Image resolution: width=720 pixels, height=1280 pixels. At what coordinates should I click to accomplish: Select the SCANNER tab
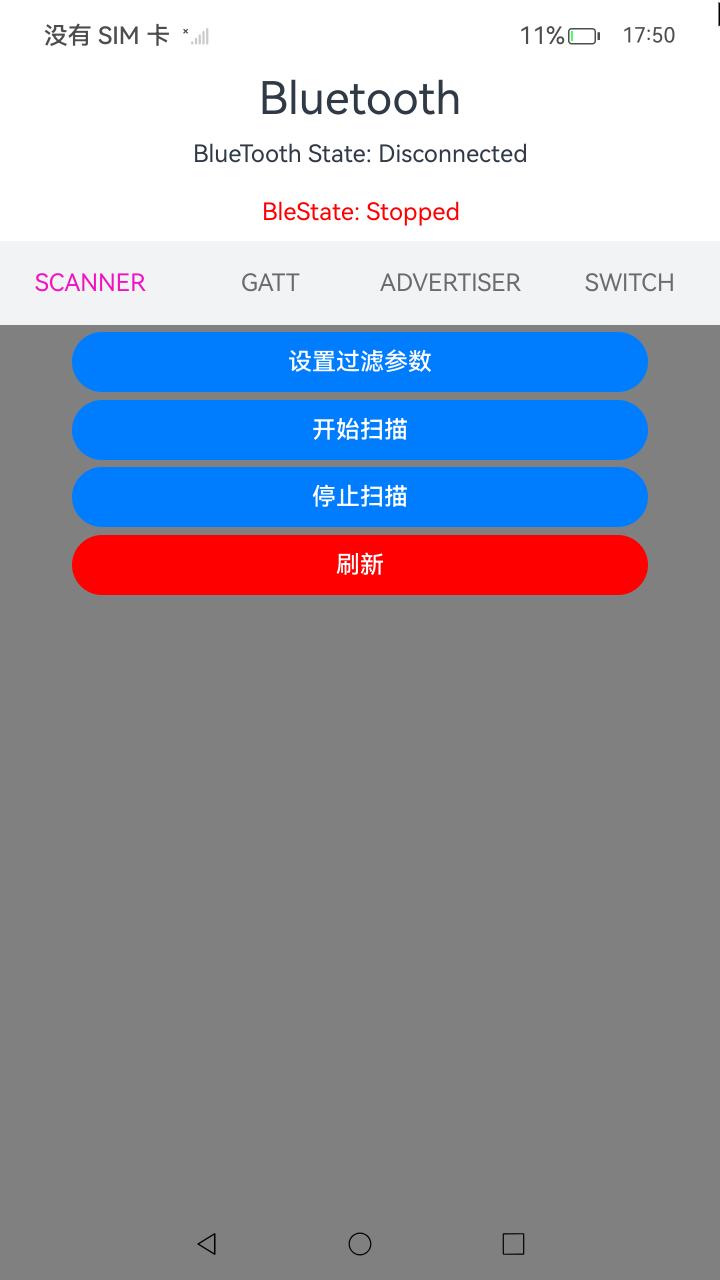(x=90, y=283)
